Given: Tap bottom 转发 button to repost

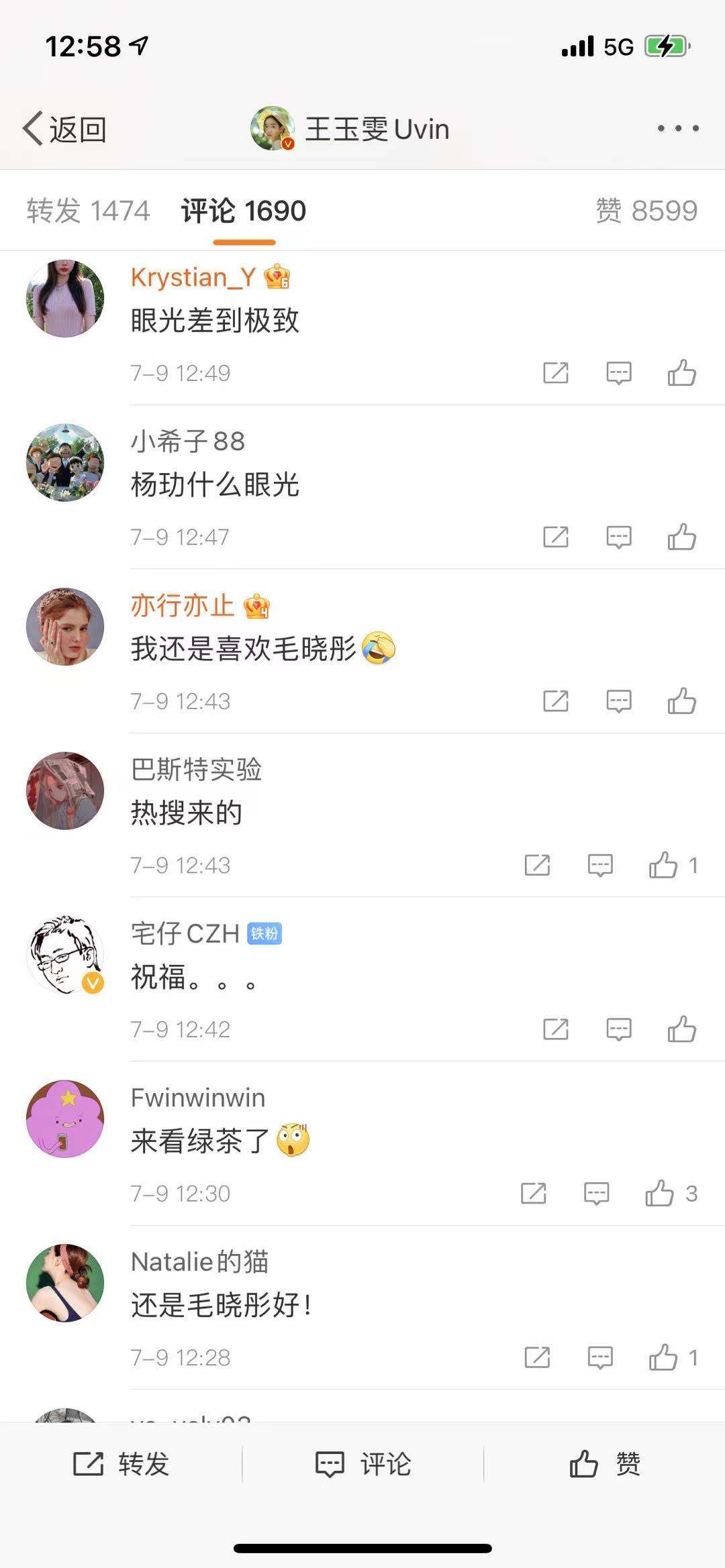Looking at the screenshot, I should 121,1464.
